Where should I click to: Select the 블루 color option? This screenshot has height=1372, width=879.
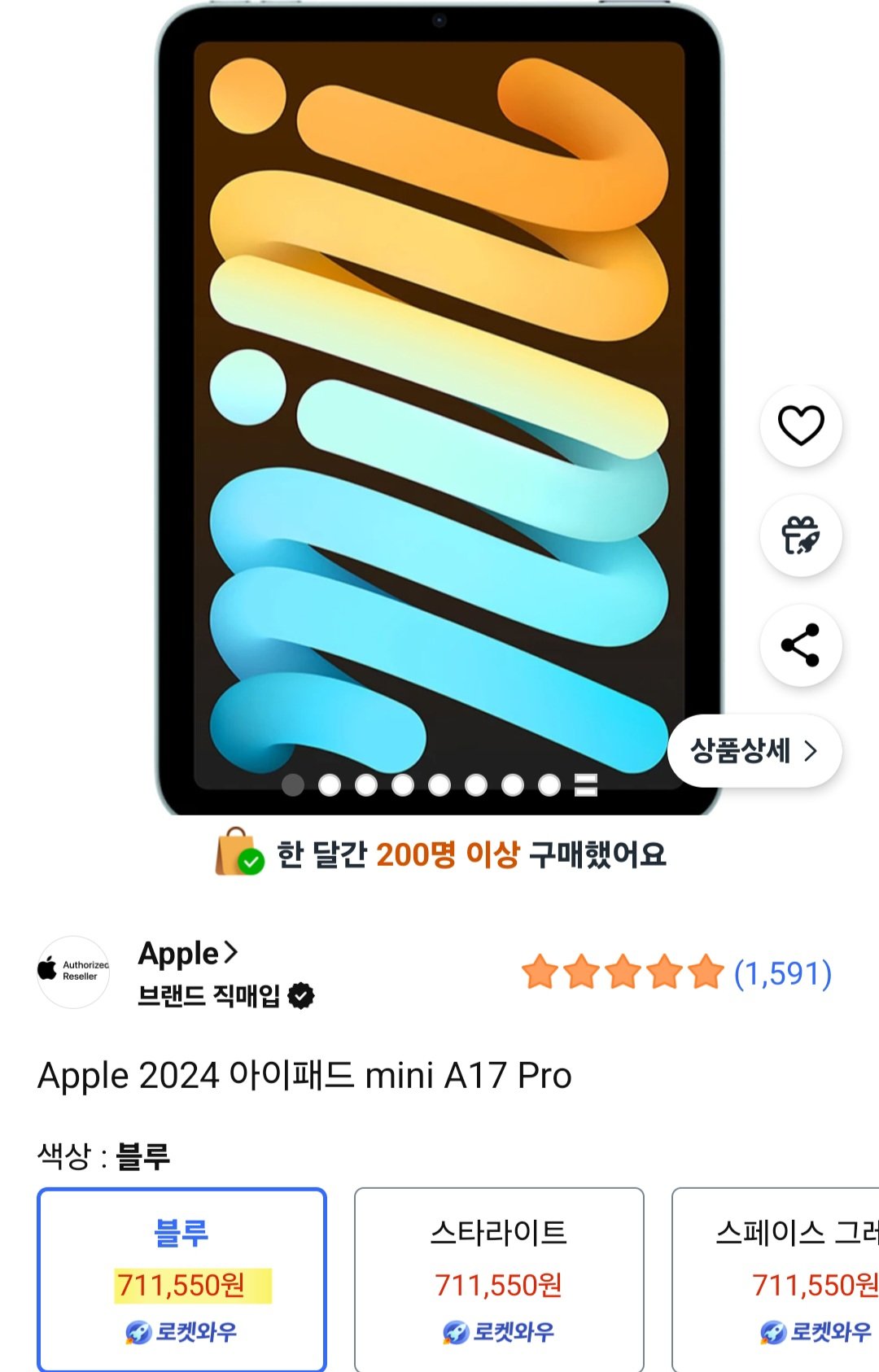click(181, 1279)
